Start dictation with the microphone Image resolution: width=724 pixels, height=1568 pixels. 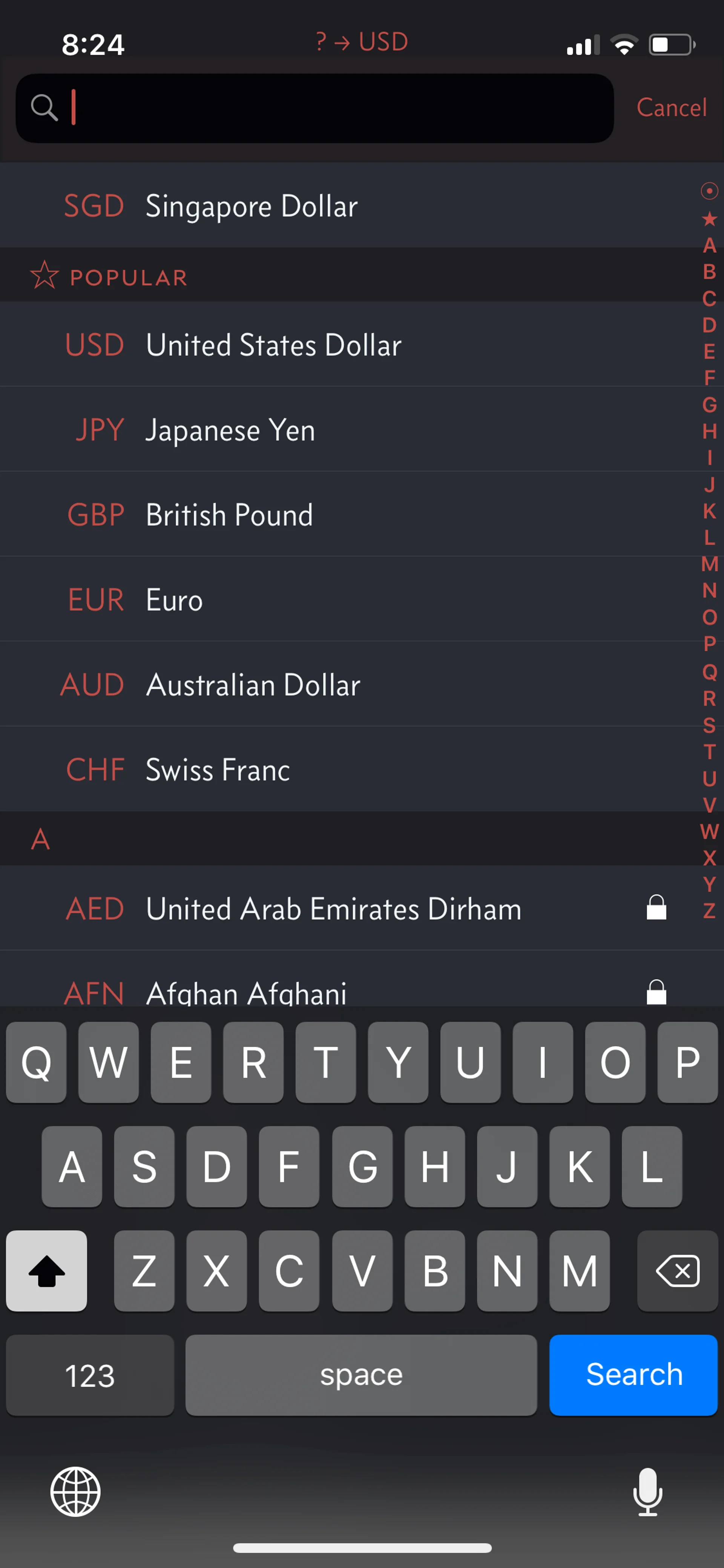pyautogui.click(x=647, y=1492)
